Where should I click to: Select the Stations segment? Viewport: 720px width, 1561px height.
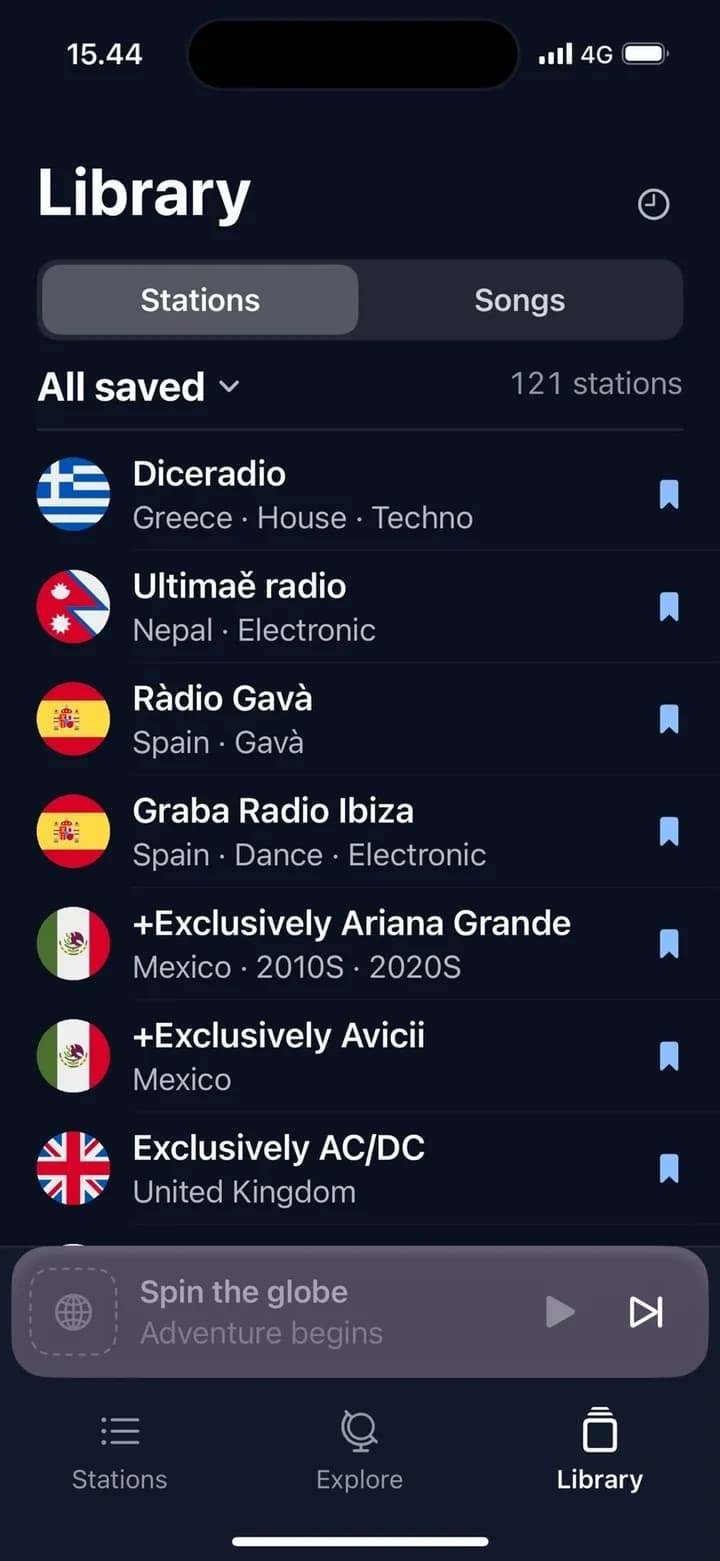click(200, 300)
